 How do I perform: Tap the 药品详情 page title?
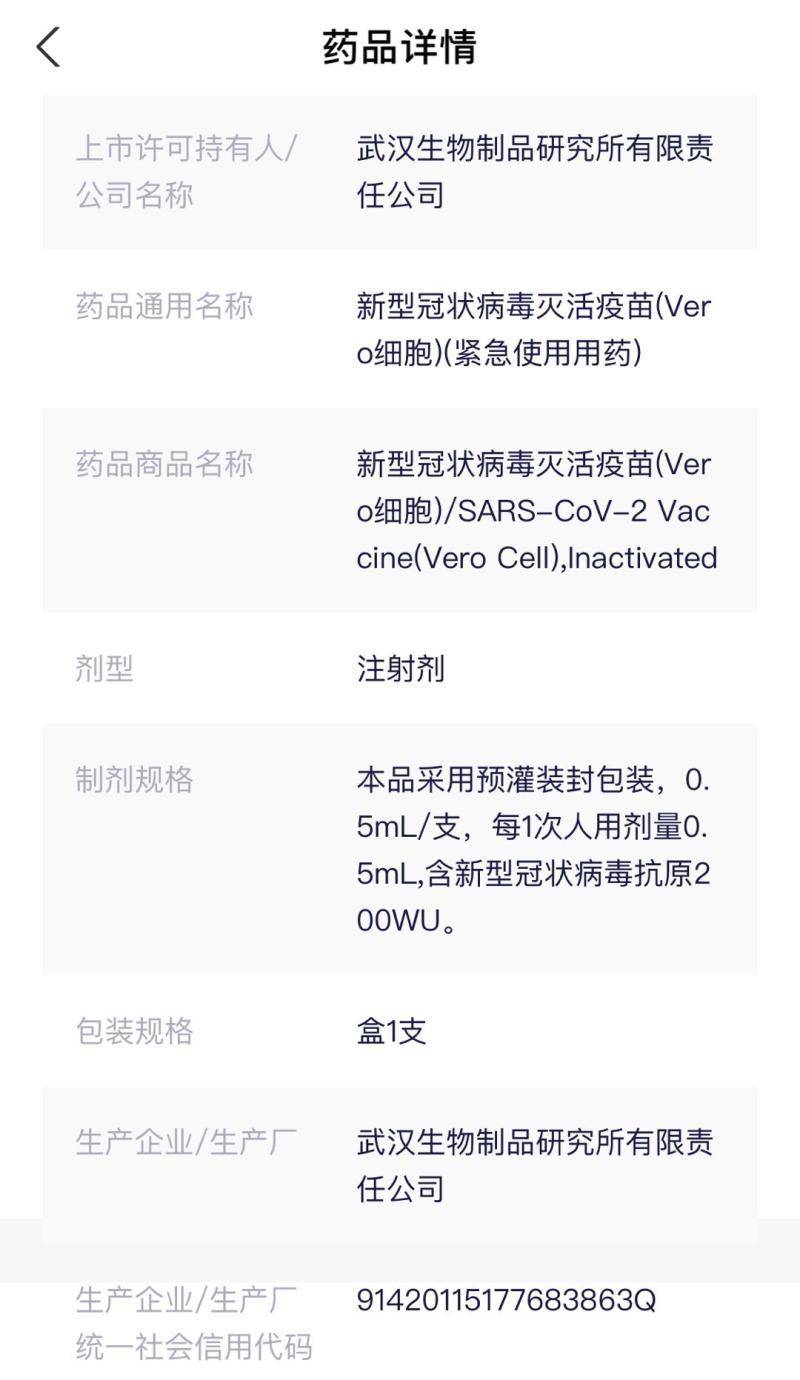(x=398, y=45)
